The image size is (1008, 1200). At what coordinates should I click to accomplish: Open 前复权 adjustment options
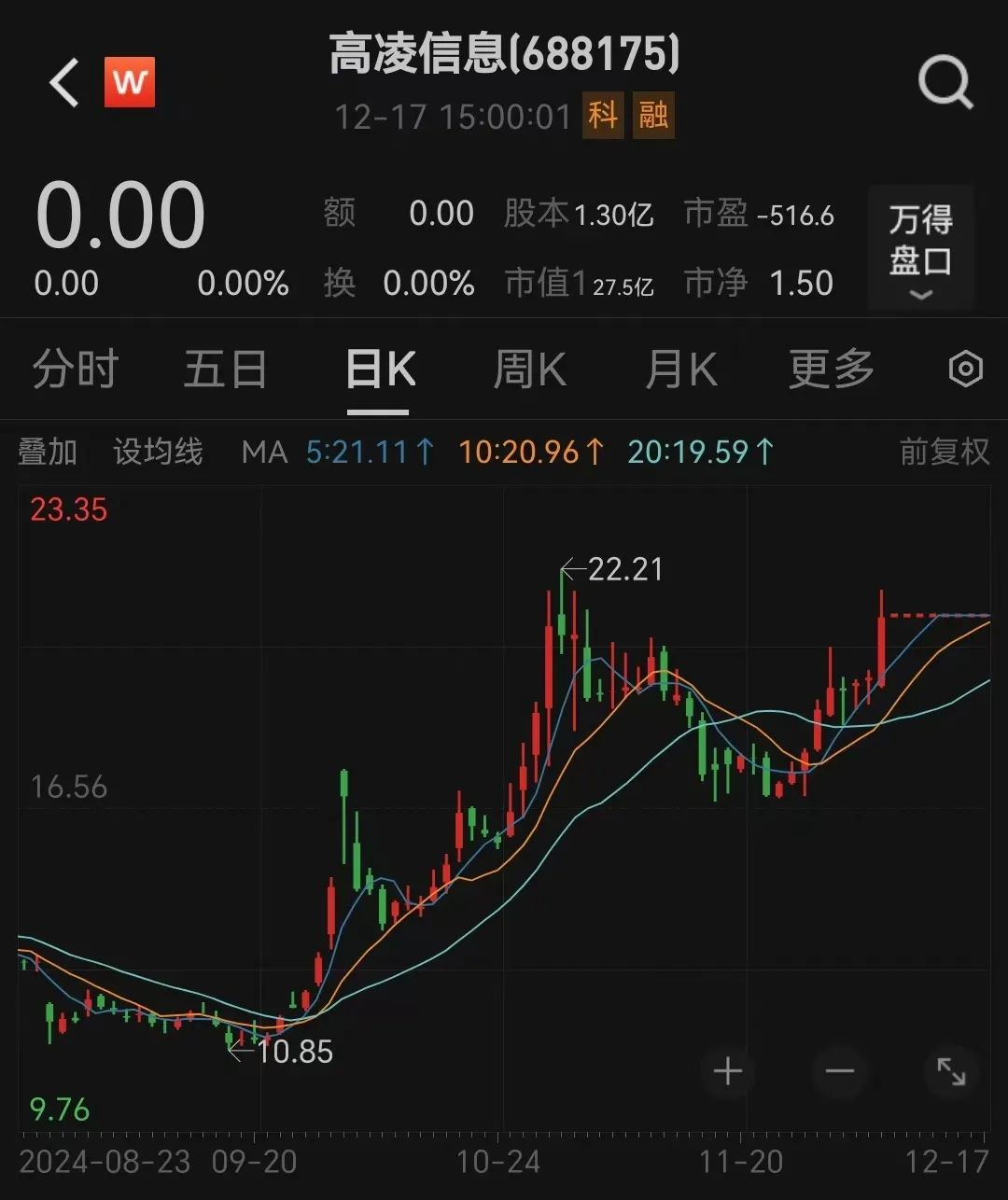[x=941, y=453]
